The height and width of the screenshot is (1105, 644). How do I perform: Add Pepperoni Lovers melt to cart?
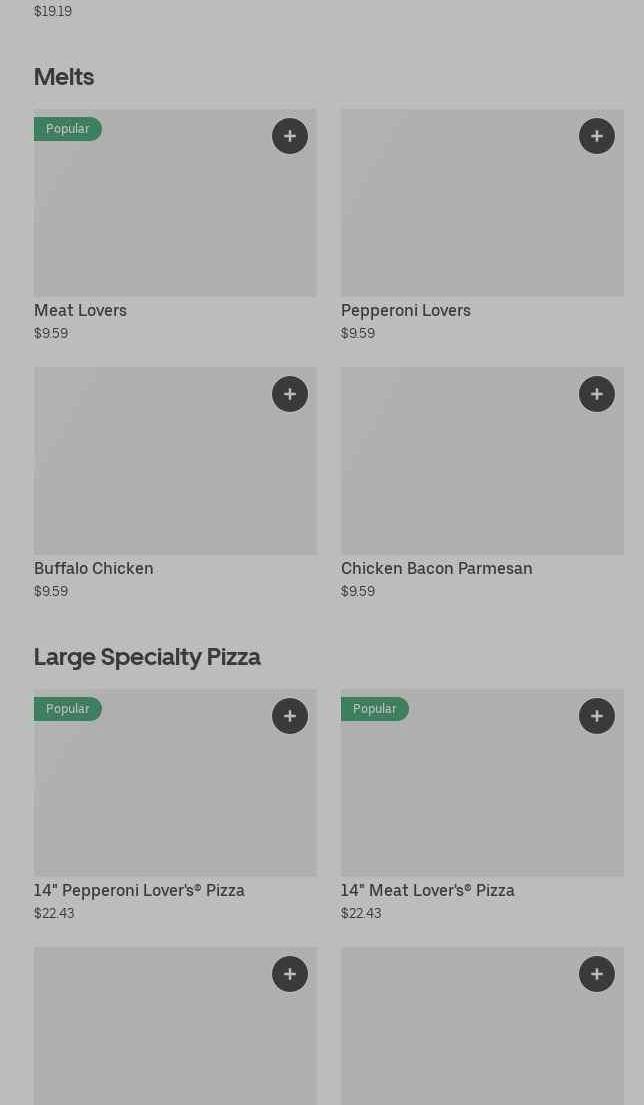tap(597, 136)
